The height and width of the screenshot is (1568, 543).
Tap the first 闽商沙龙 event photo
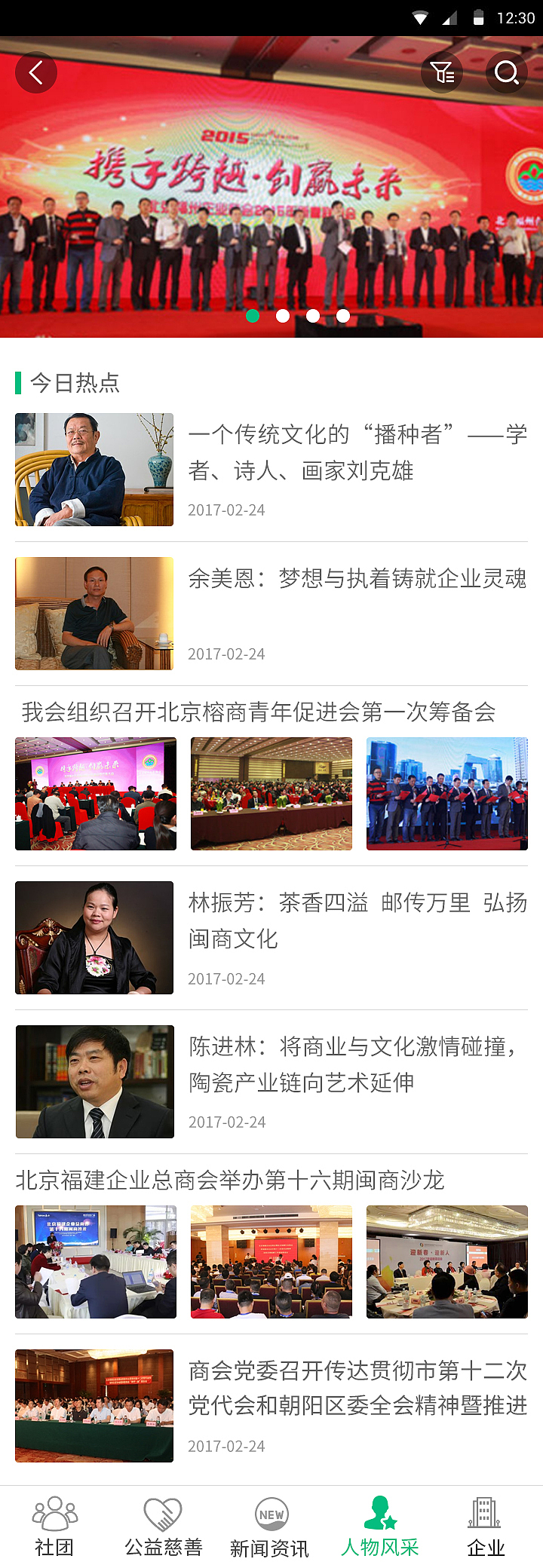(x=95, y=1262)
